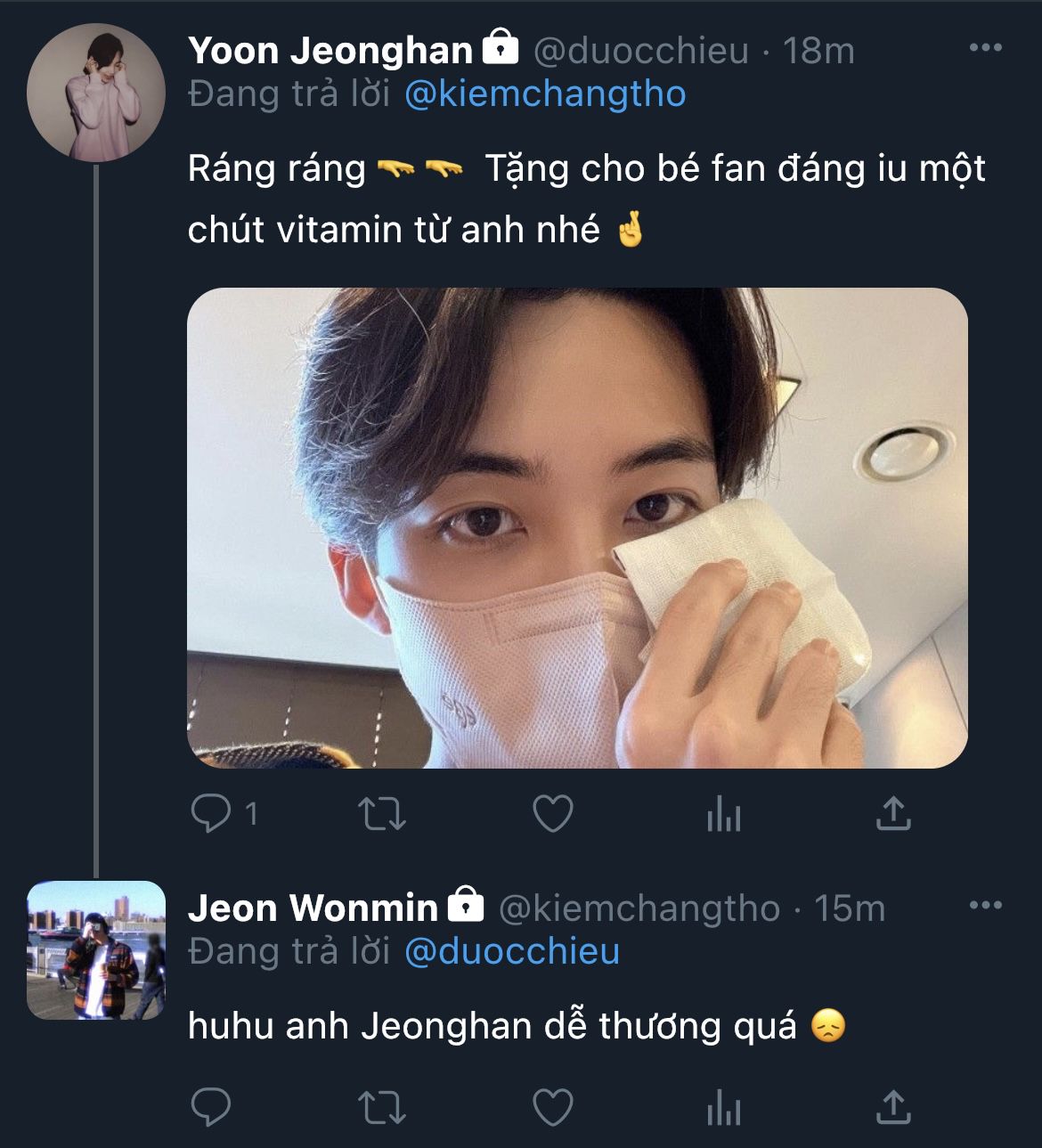Screen dimensions: 1042x1148
Task: Tap the @kiemchangtho mention link
Action: (545, 94)
